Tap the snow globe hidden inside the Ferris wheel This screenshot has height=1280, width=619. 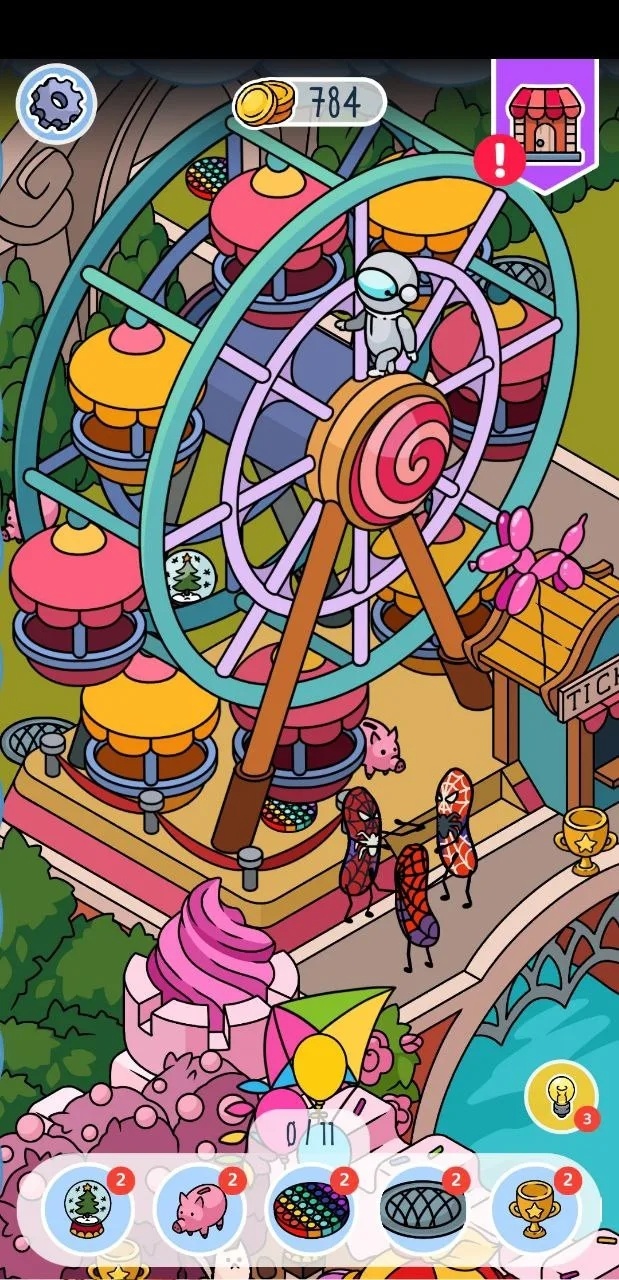click(188, 577)
